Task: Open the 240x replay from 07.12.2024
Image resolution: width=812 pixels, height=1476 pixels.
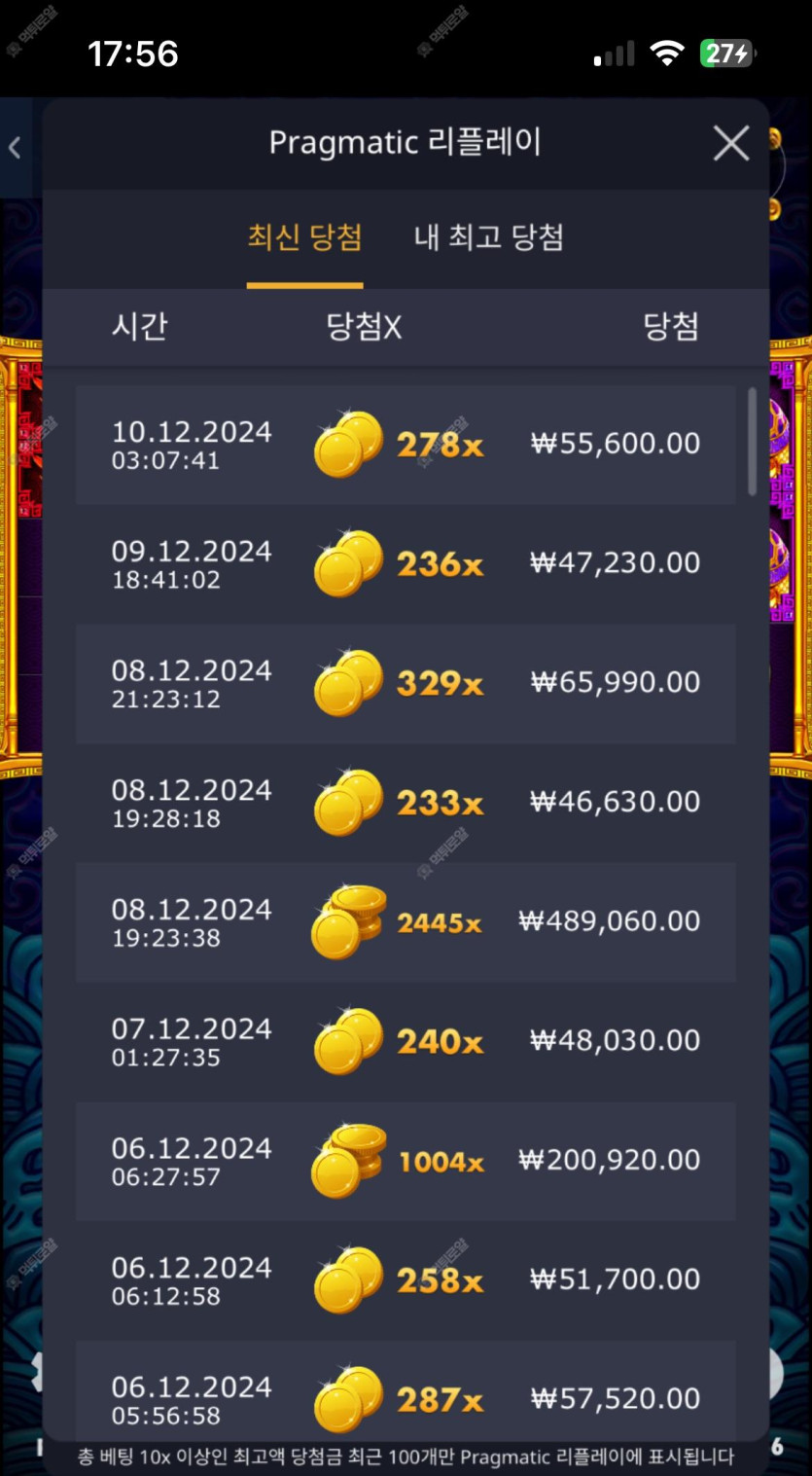Action: coord(406,1042)
